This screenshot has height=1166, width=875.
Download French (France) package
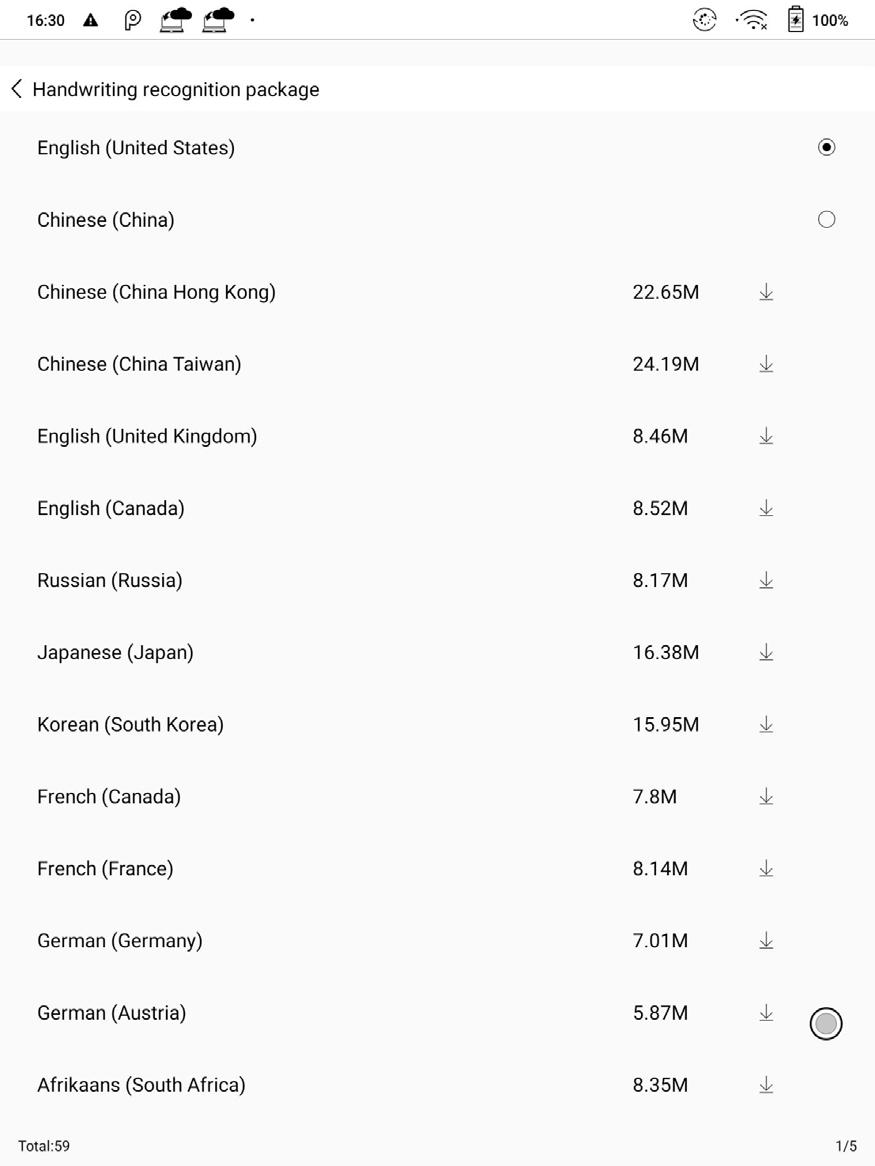pos(766,868)
